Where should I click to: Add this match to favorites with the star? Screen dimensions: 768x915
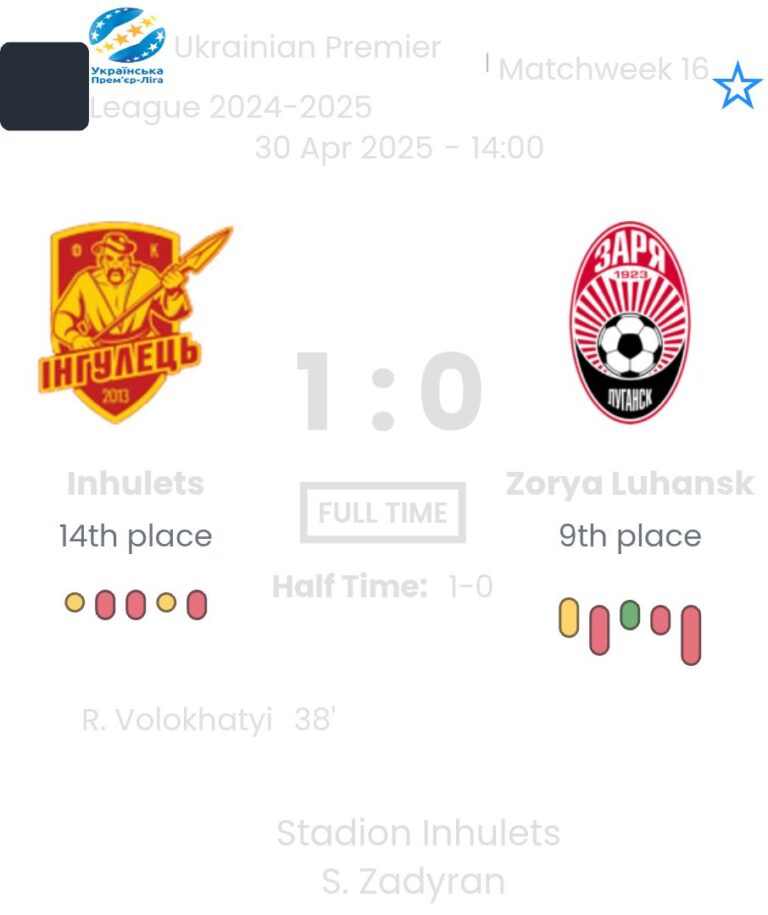point(737,86)
